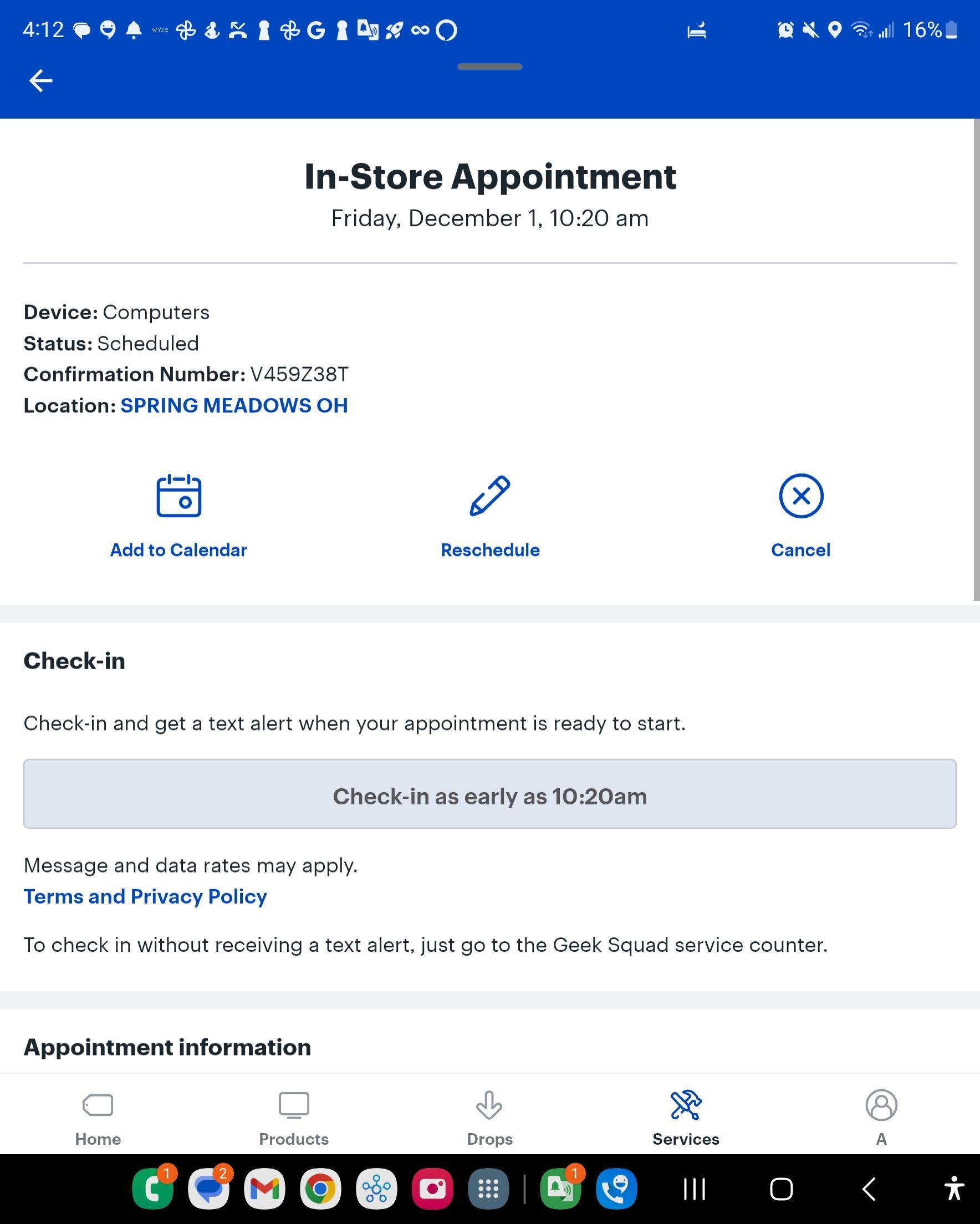Cancel the appointment using the X icon
The height and width of the screenshot is (1224, 980).
coord(800,496)
